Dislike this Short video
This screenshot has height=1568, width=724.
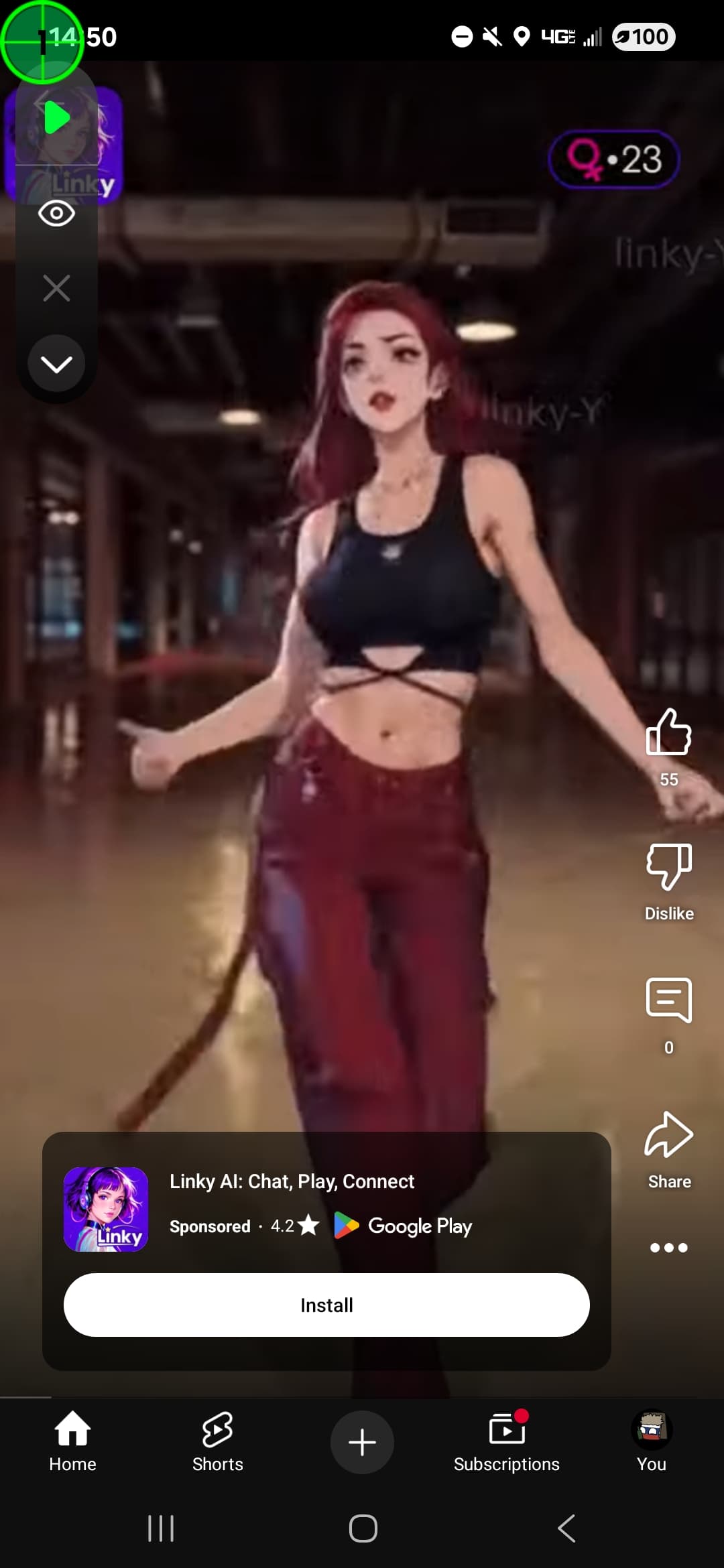[x=668, y=866]
